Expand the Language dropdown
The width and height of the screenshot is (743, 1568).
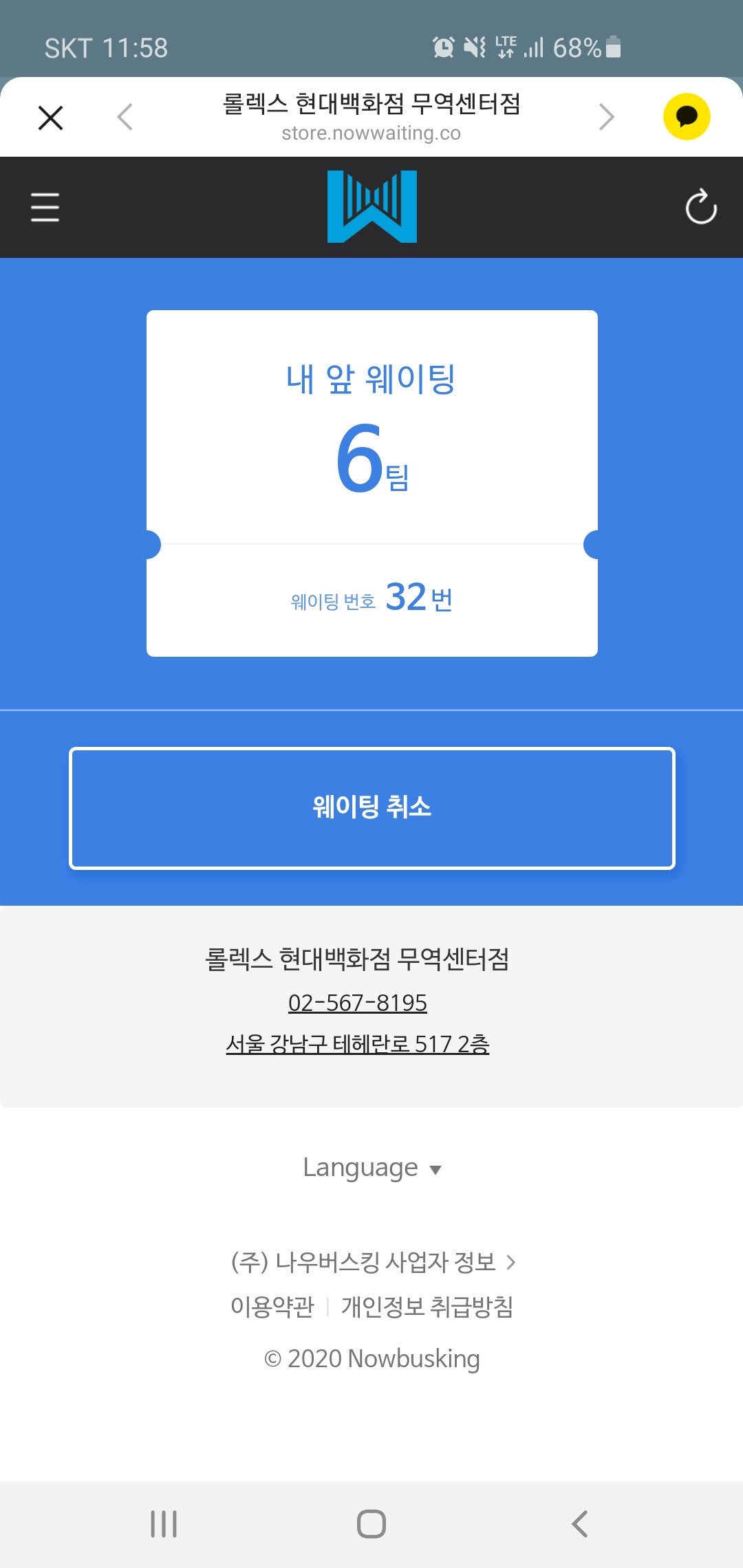tap(371, 1168)
